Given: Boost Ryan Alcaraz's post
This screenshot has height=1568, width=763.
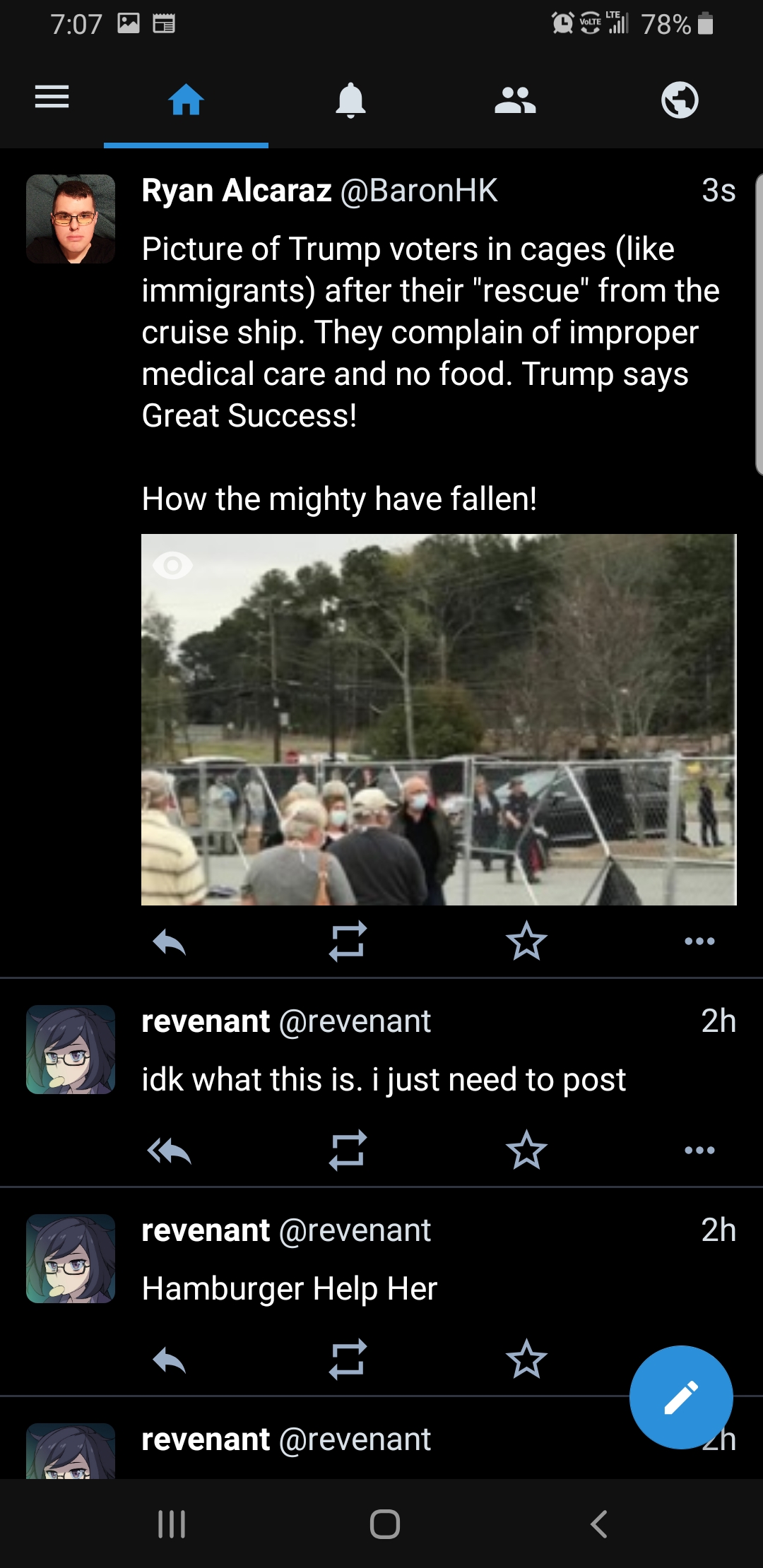Looking at the screenshot, I should 348,942.
